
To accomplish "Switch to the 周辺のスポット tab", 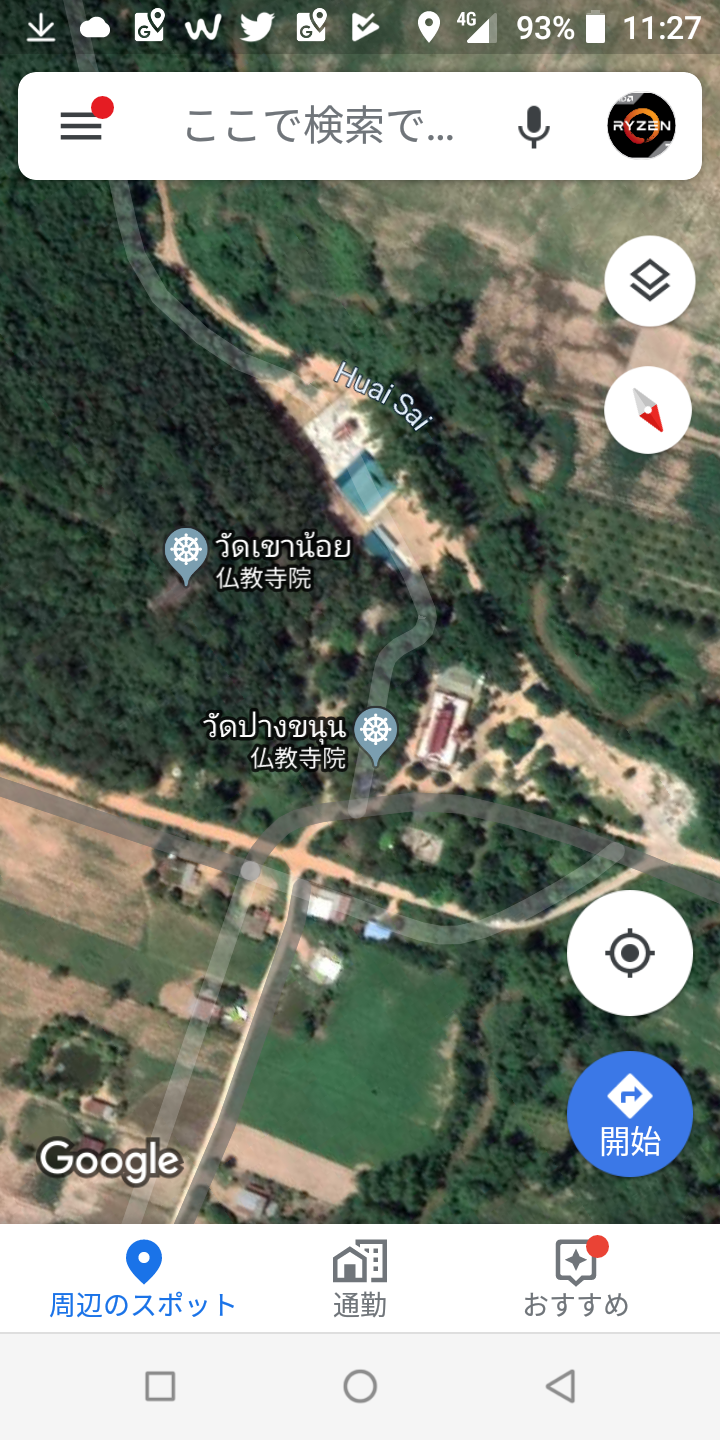I will point(143,1279).
